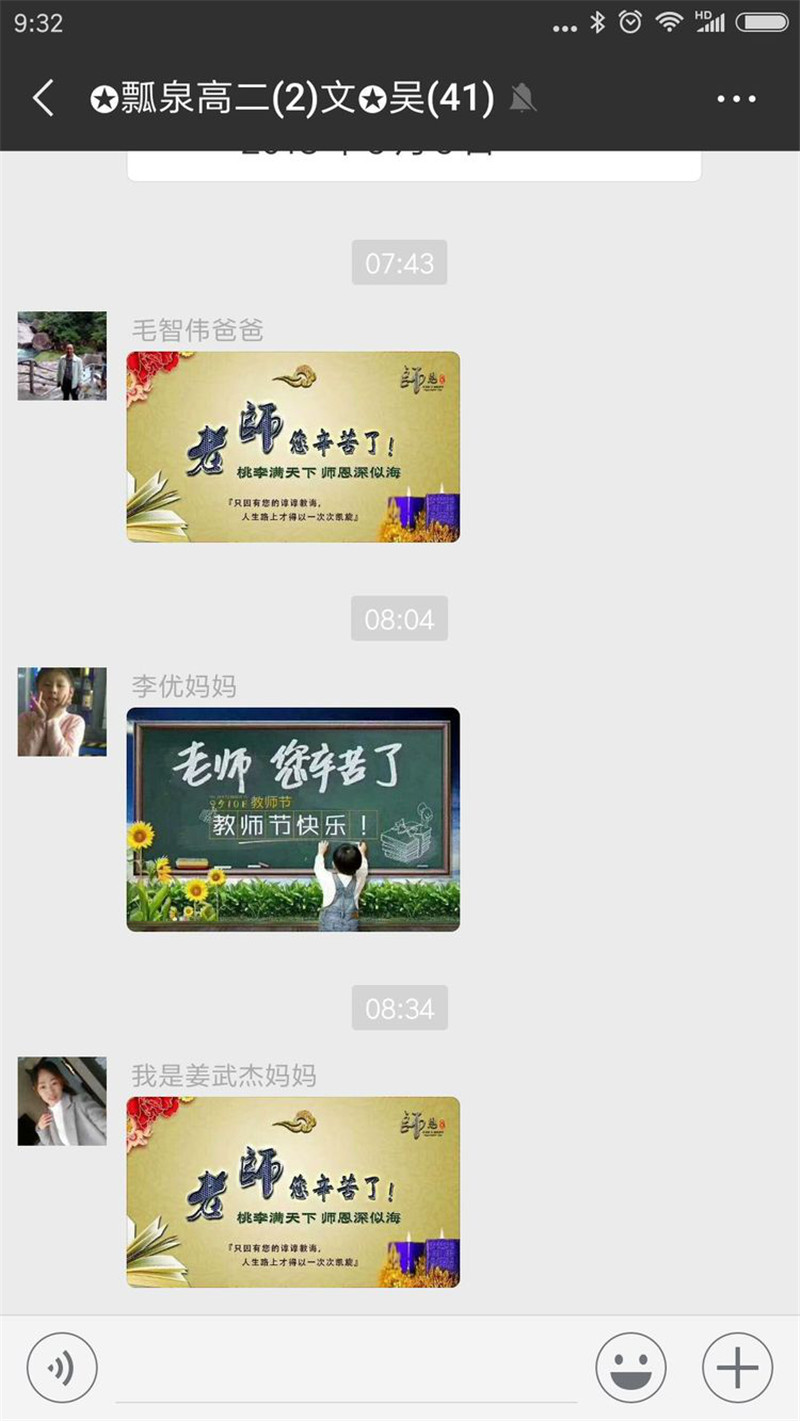View the image sent by 我是姜武杰妈妈

click(x=293, y=1192)
